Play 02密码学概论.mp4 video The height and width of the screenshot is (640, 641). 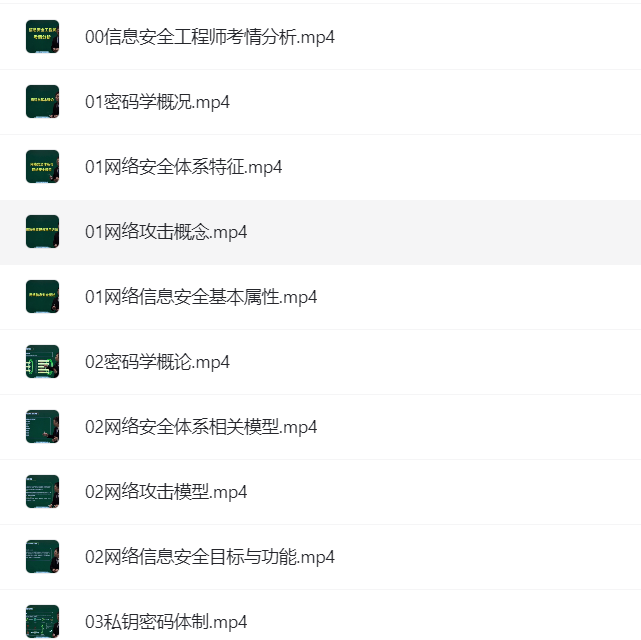(x=158, y=362)
